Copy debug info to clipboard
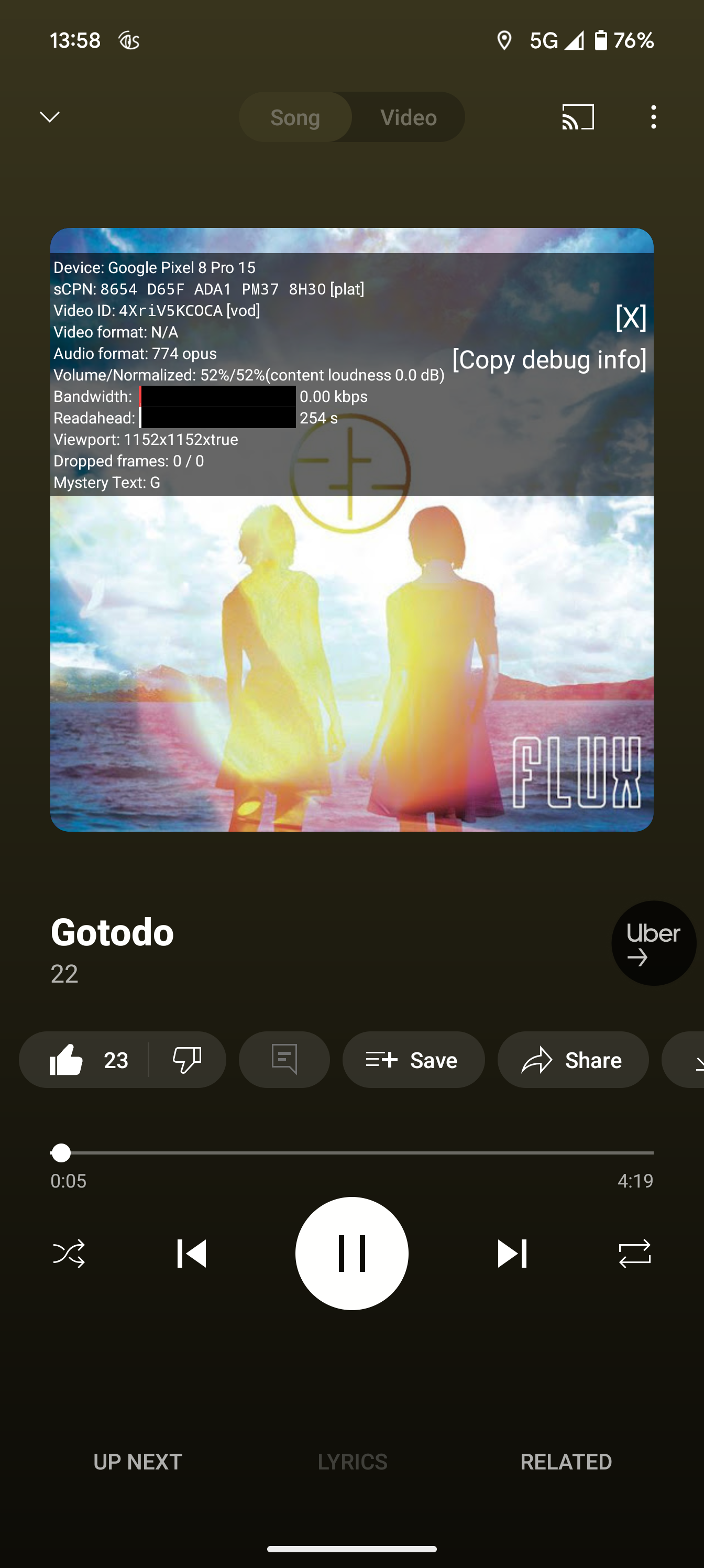 [549, 360]
